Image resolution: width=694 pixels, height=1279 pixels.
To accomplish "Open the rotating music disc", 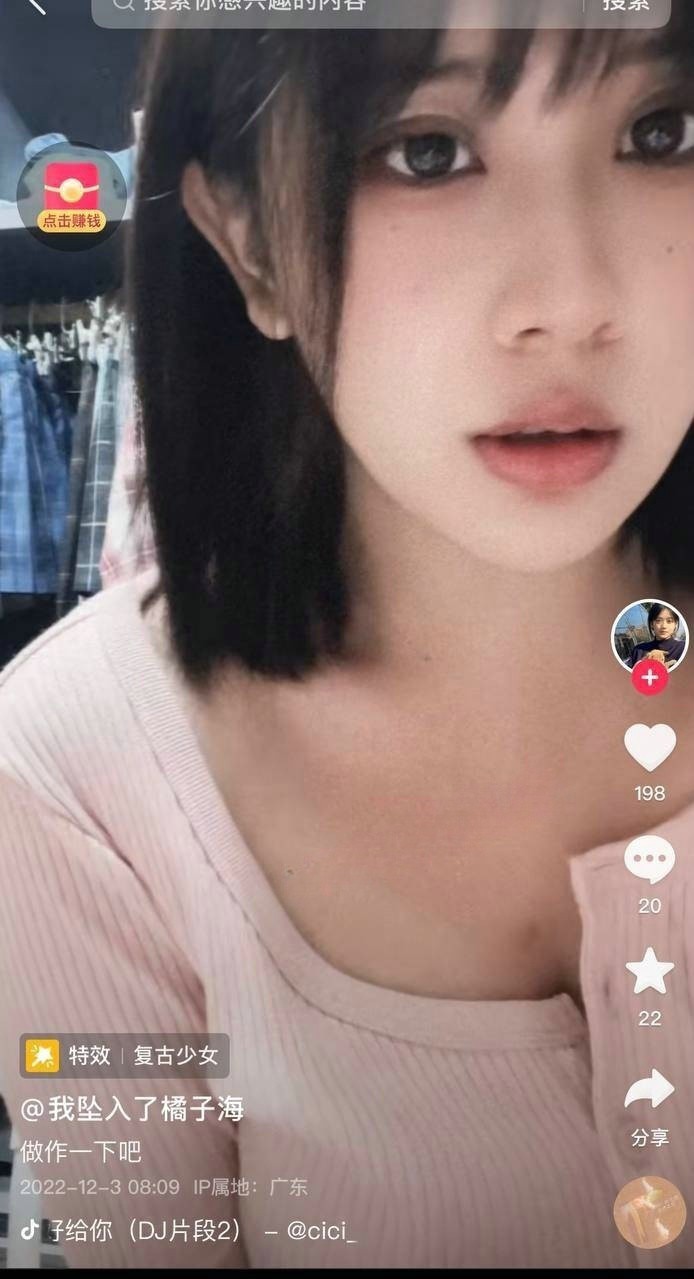I will [x=649, y=1212].
